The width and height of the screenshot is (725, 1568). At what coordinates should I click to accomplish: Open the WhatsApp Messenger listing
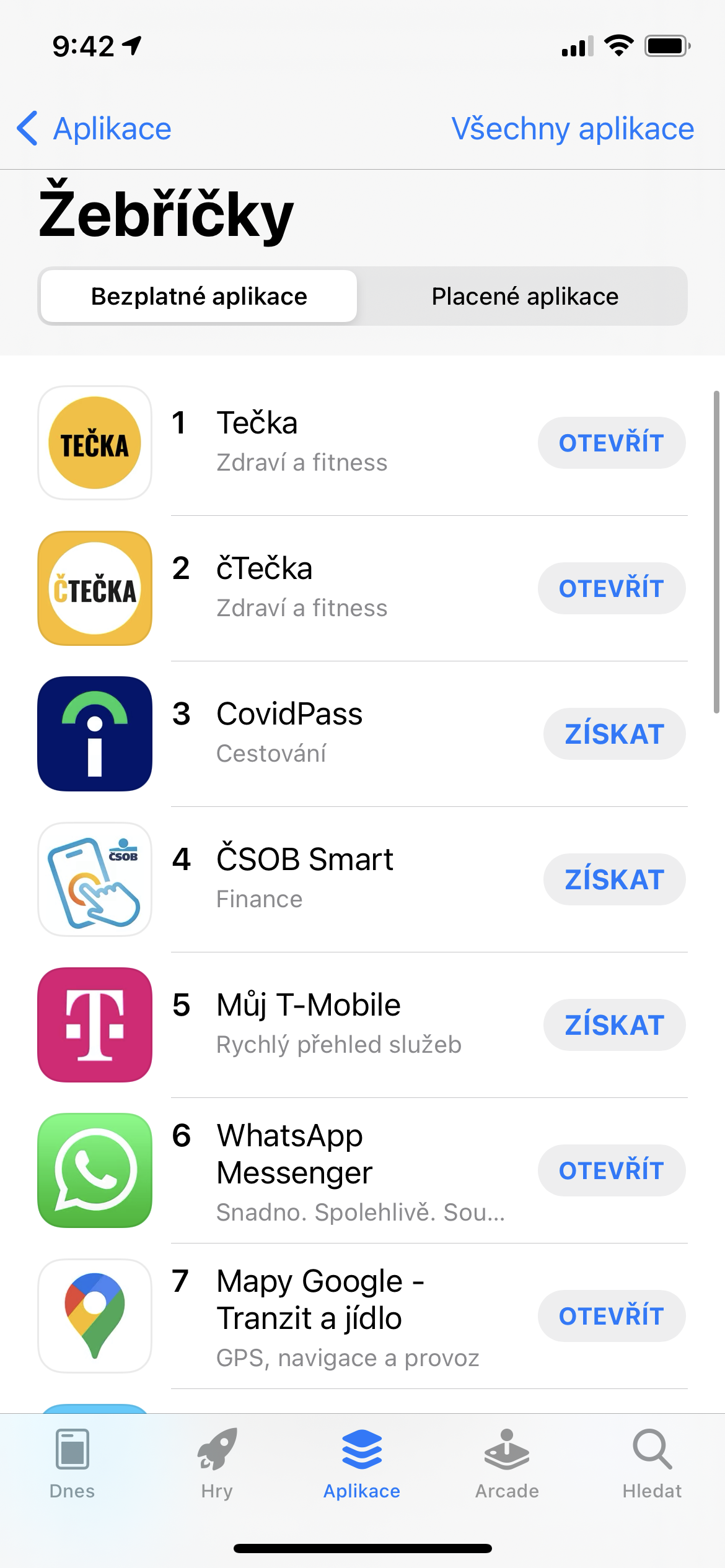[x=294, y=1155]
